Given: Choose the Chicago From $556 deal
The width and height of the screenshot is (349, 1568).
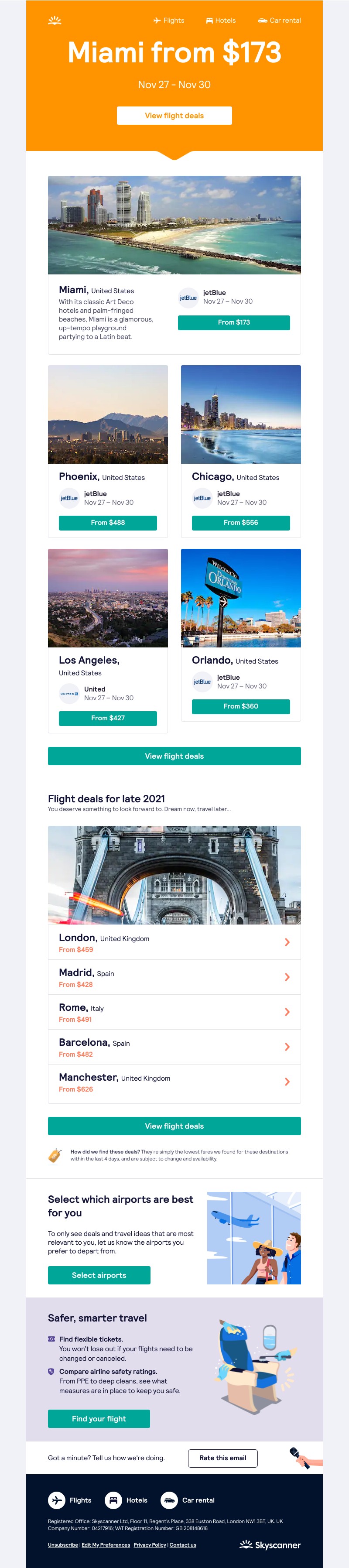Looking at the screenshot, I should click(x=240, y=523).
